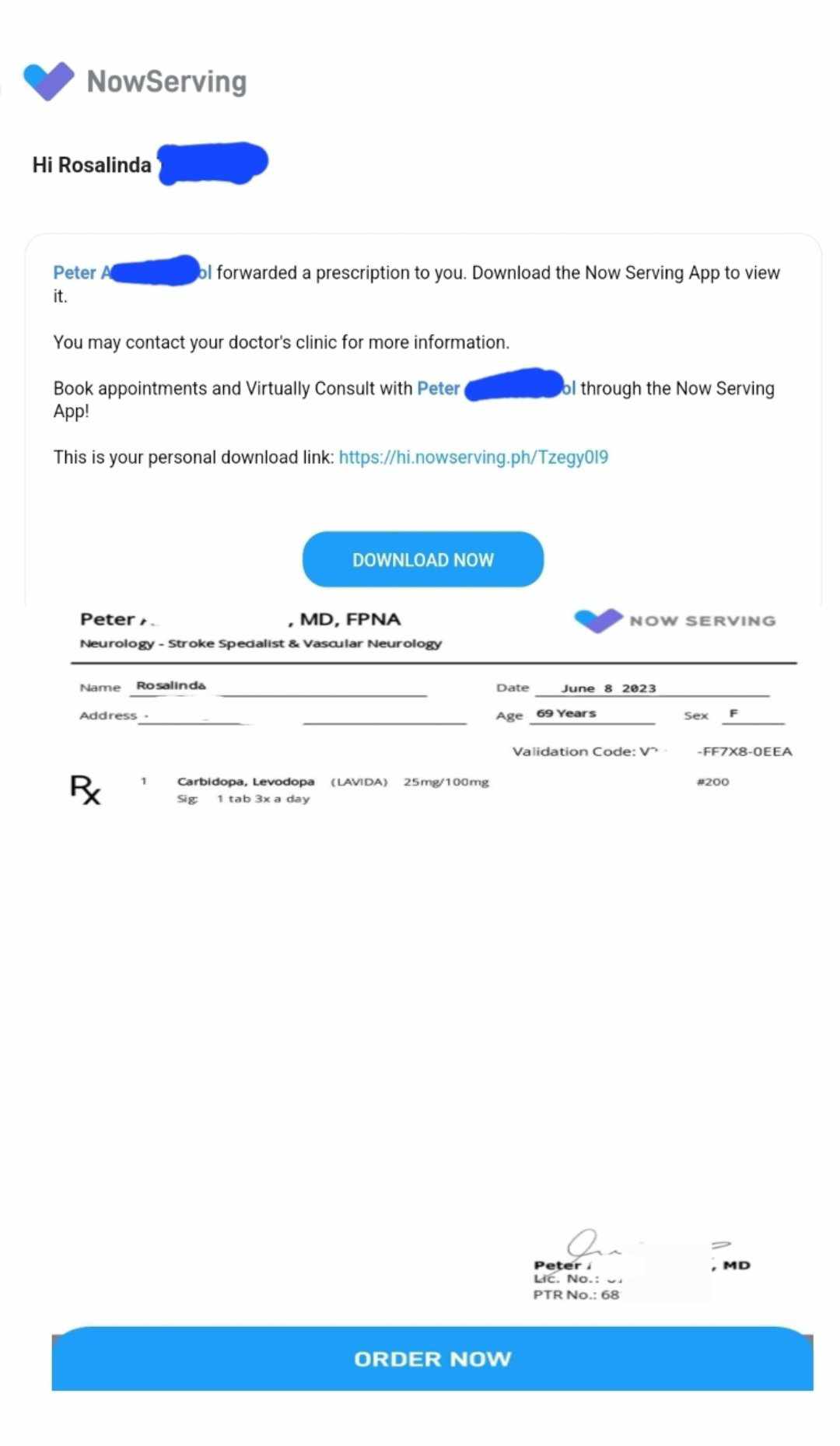Open the personal download link hi.nowserving.ph
The width and height of the screenshot is (840, 1446).
473,457
